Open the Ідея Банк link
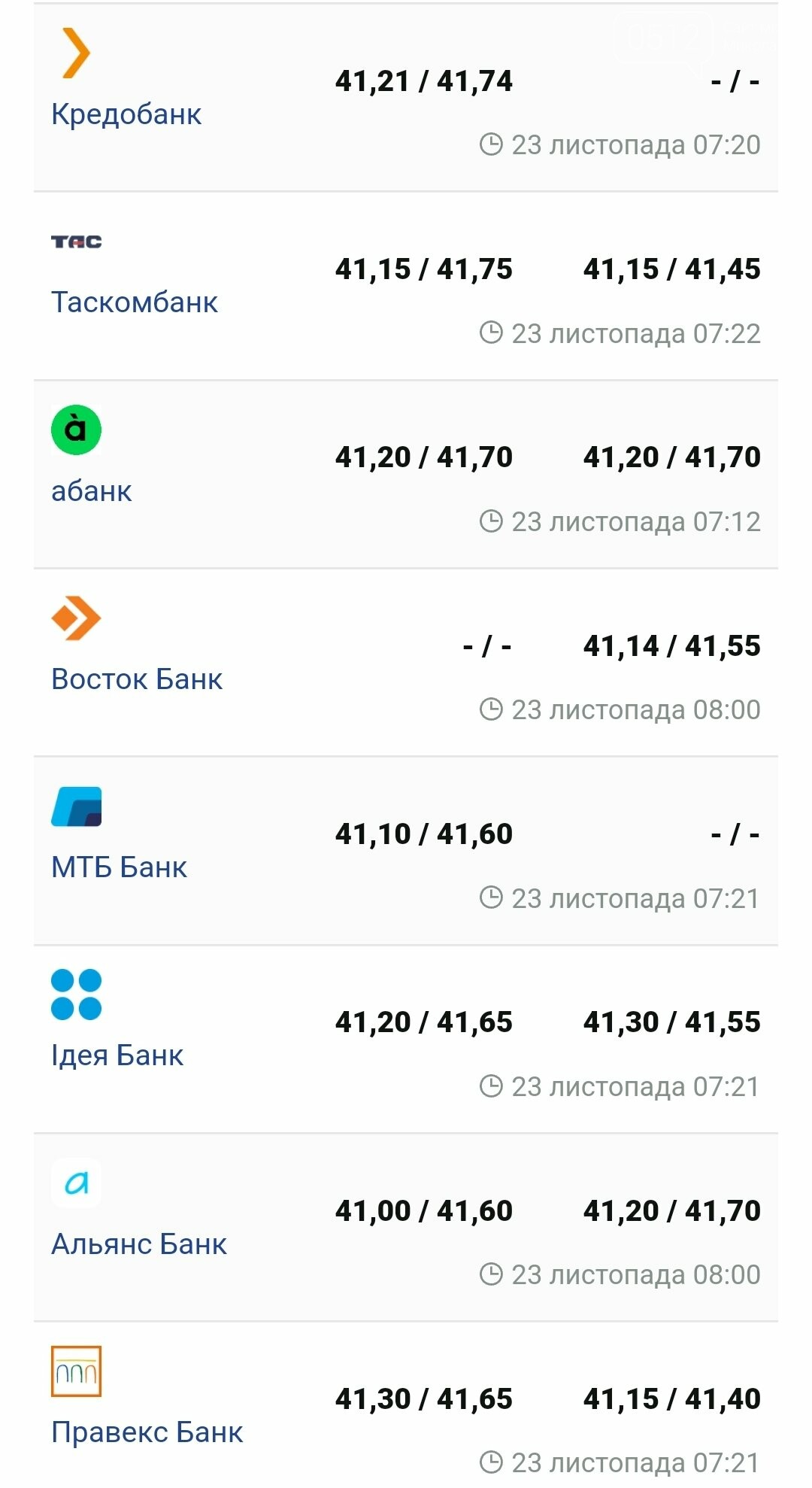812x1488 pixels. click(x=117, y=1055)
